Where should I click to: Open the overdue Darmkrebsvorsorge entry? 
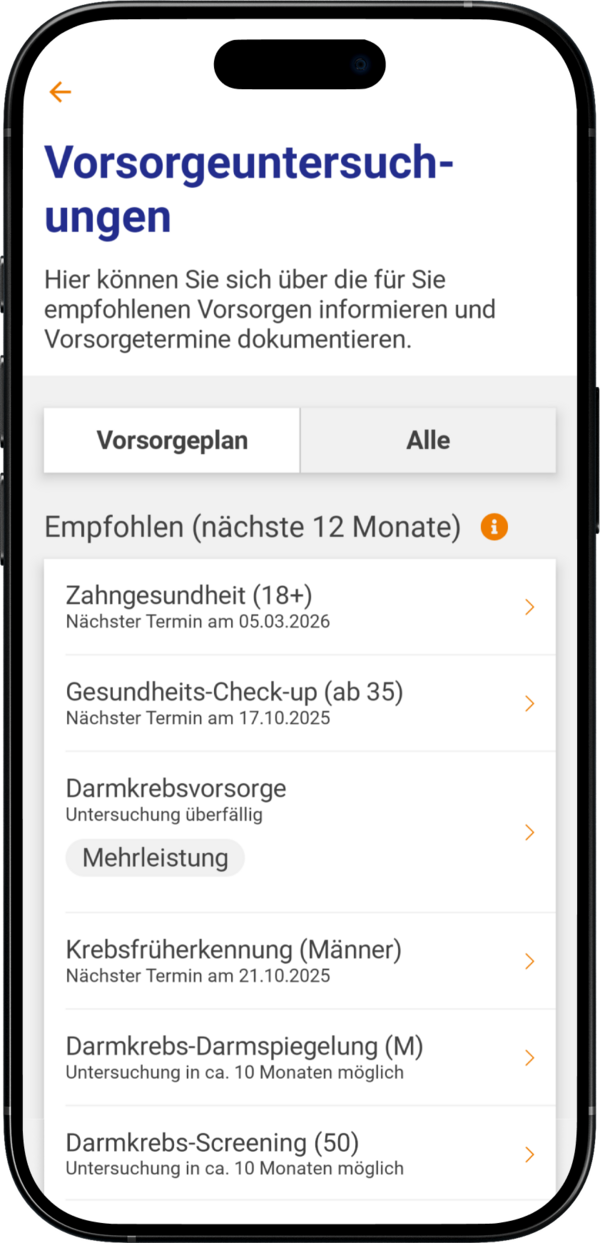click(300, 831)
